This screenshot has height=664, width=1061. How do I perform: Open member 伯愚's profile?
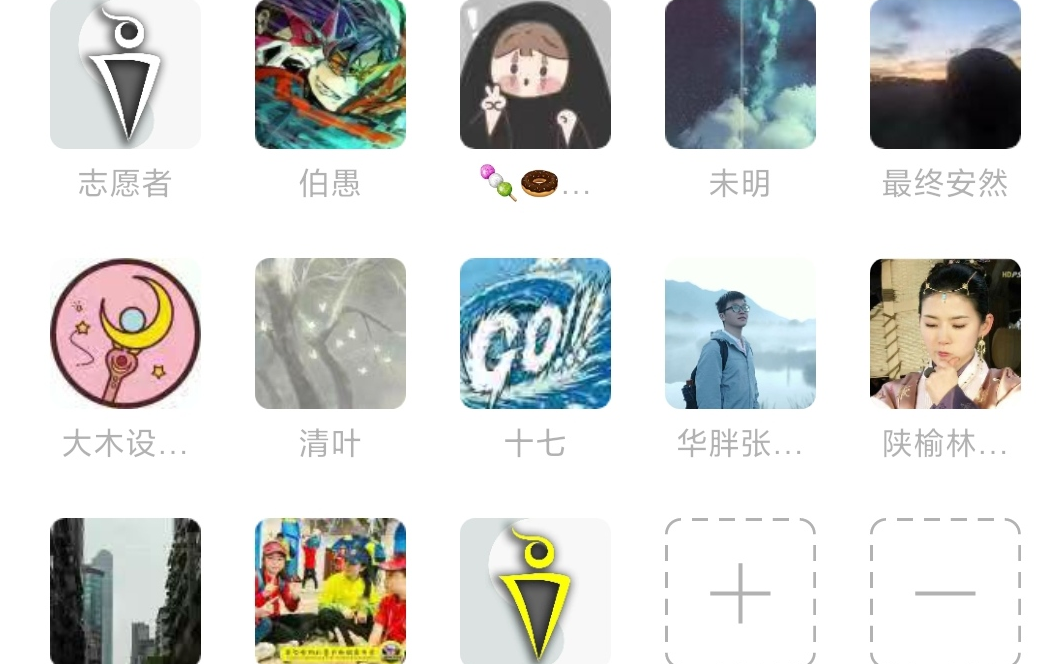coord(330,74)
